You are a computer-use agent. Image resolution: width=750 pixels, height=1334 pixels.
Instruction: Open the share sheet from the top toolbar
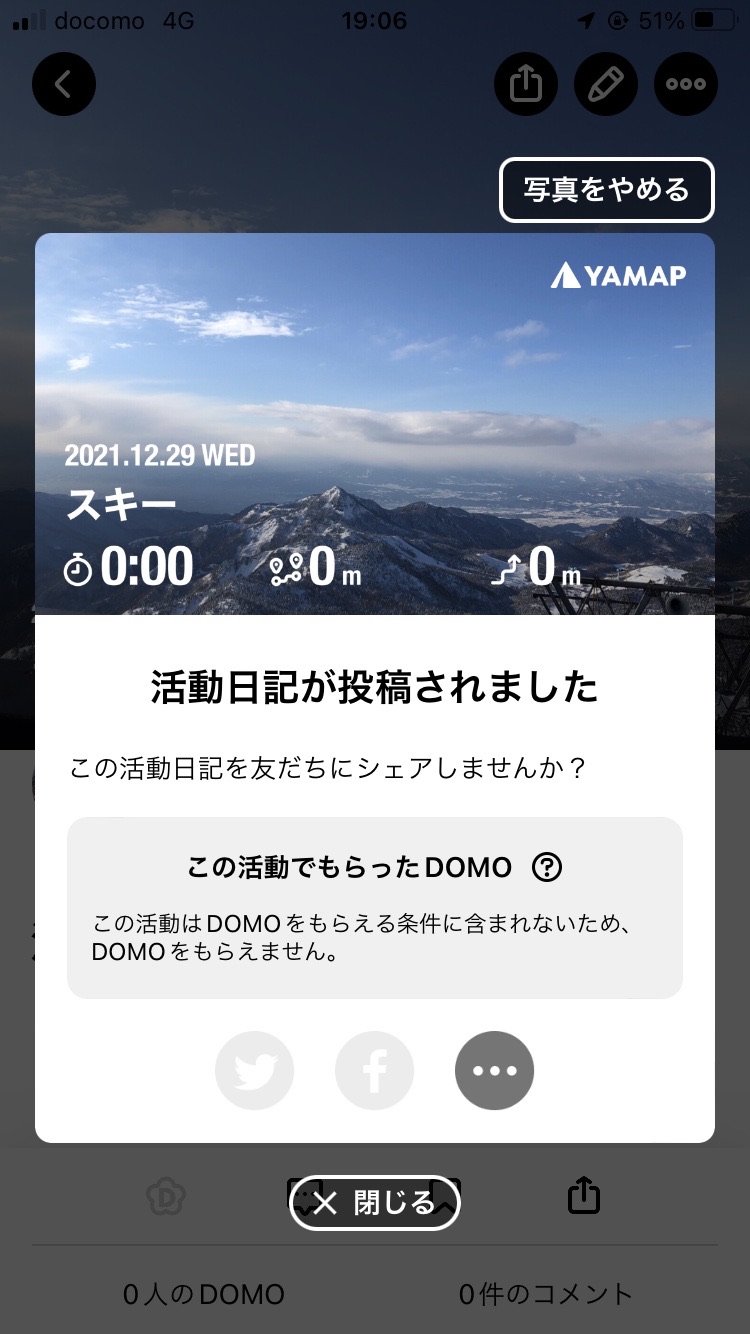tap(526, 84)
